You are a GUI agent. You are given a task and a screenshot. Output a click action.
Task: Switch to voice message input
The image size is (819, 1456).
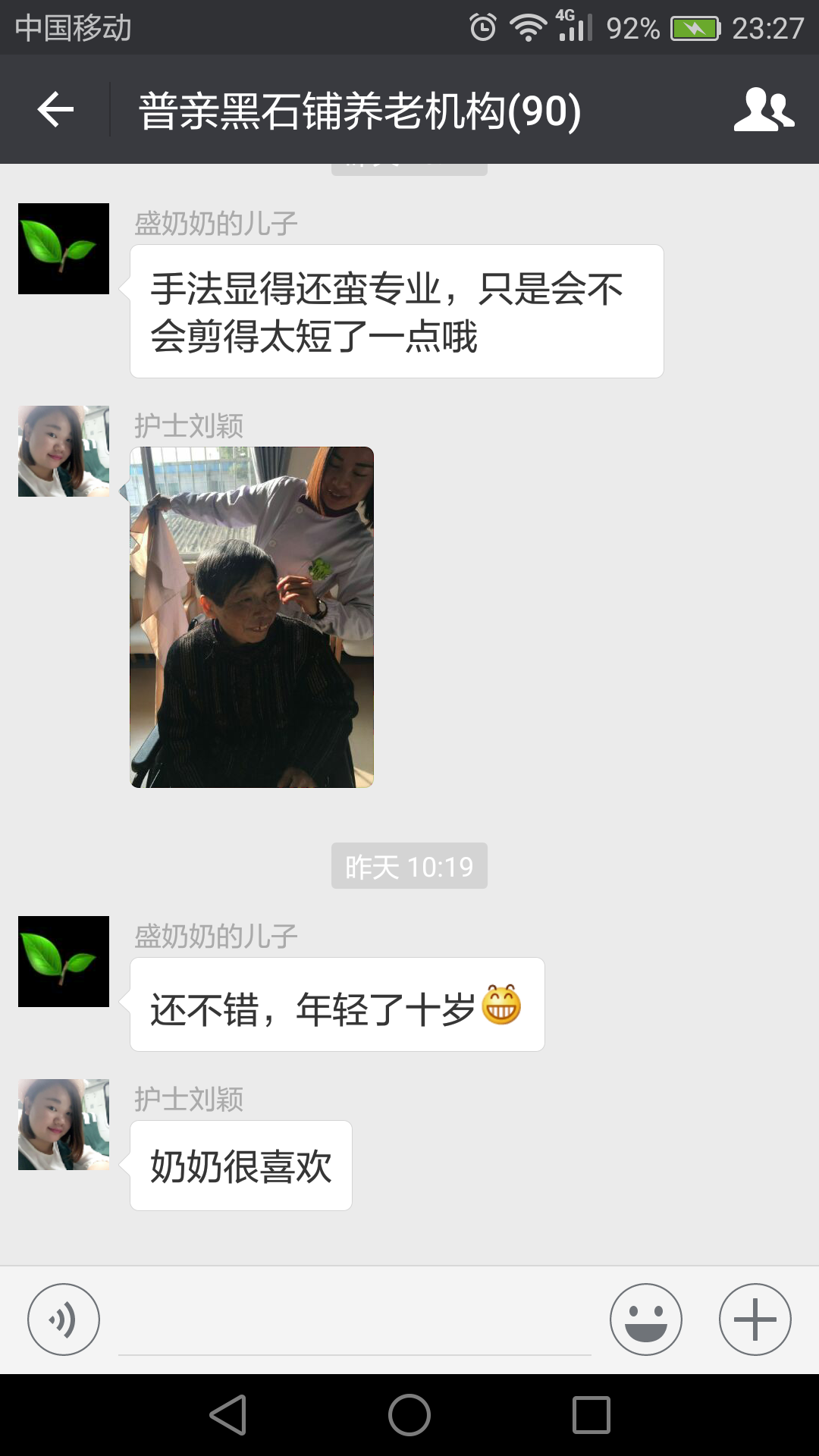(64, 1319)
